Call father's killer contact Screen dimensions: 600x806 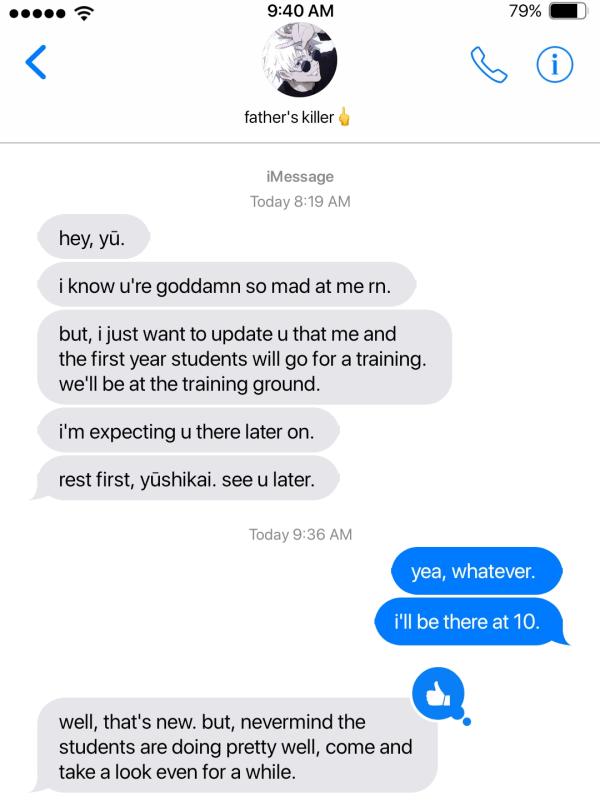pyautogui.click(x=487, y=64)
